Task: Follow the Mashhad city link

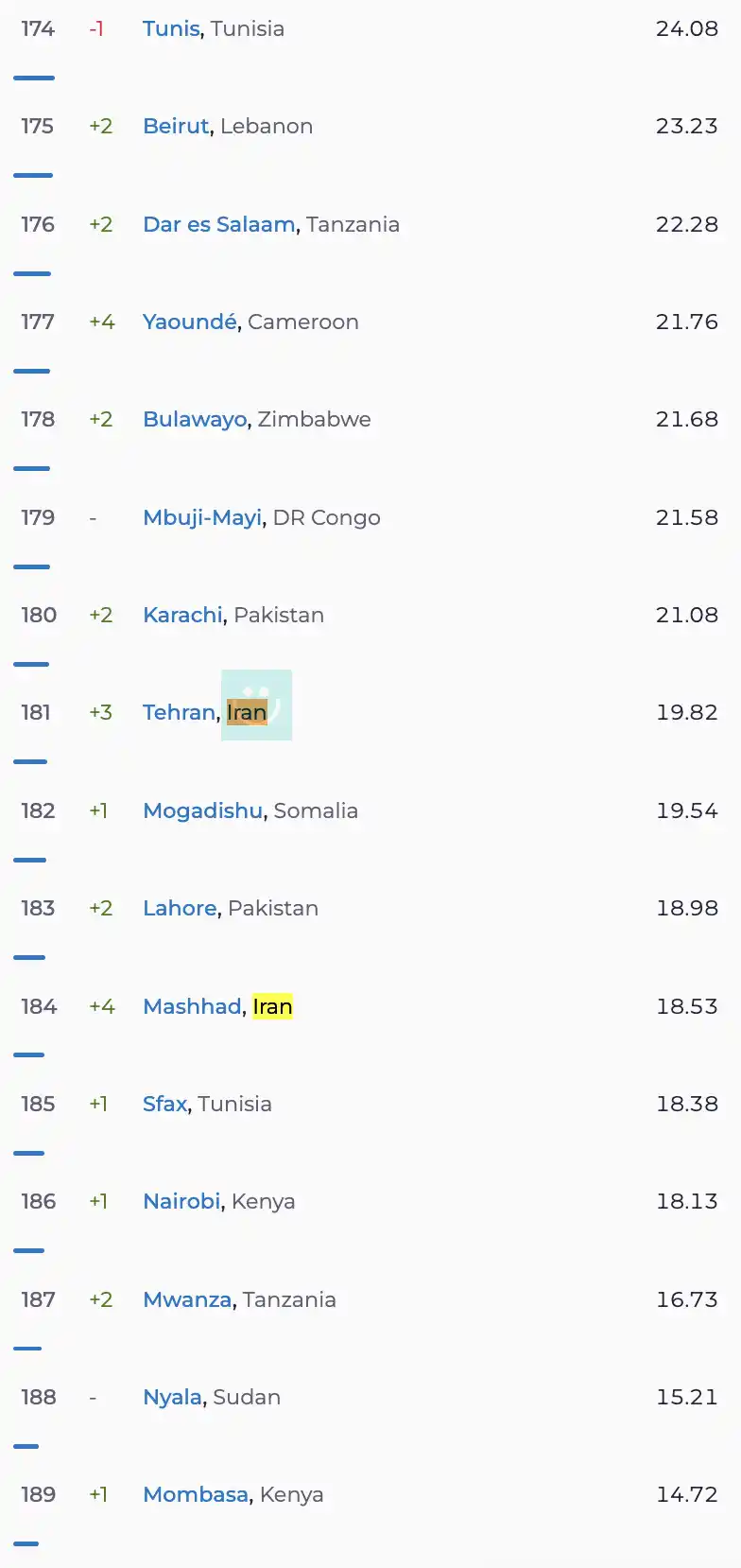Action: (x=192, y=1006)
